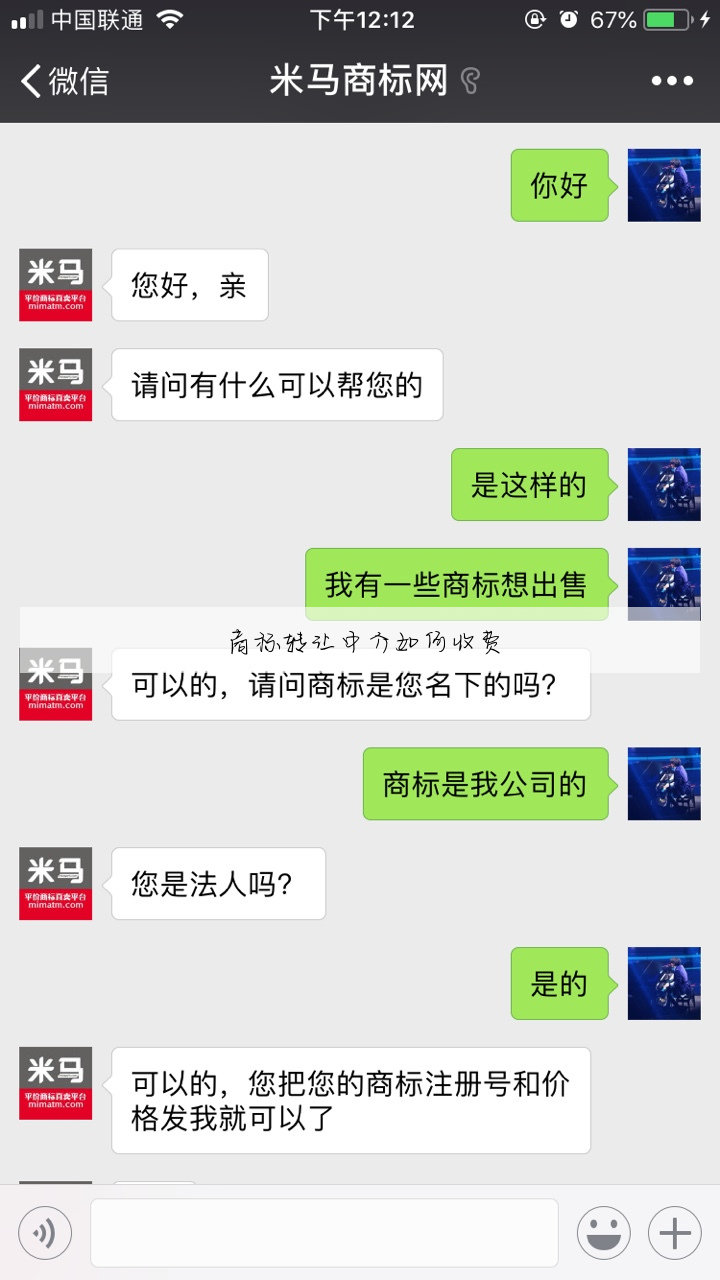720x1280 pixels.
Task: Tap the 米马 contact avatar
Action: (x=55, y=284)
